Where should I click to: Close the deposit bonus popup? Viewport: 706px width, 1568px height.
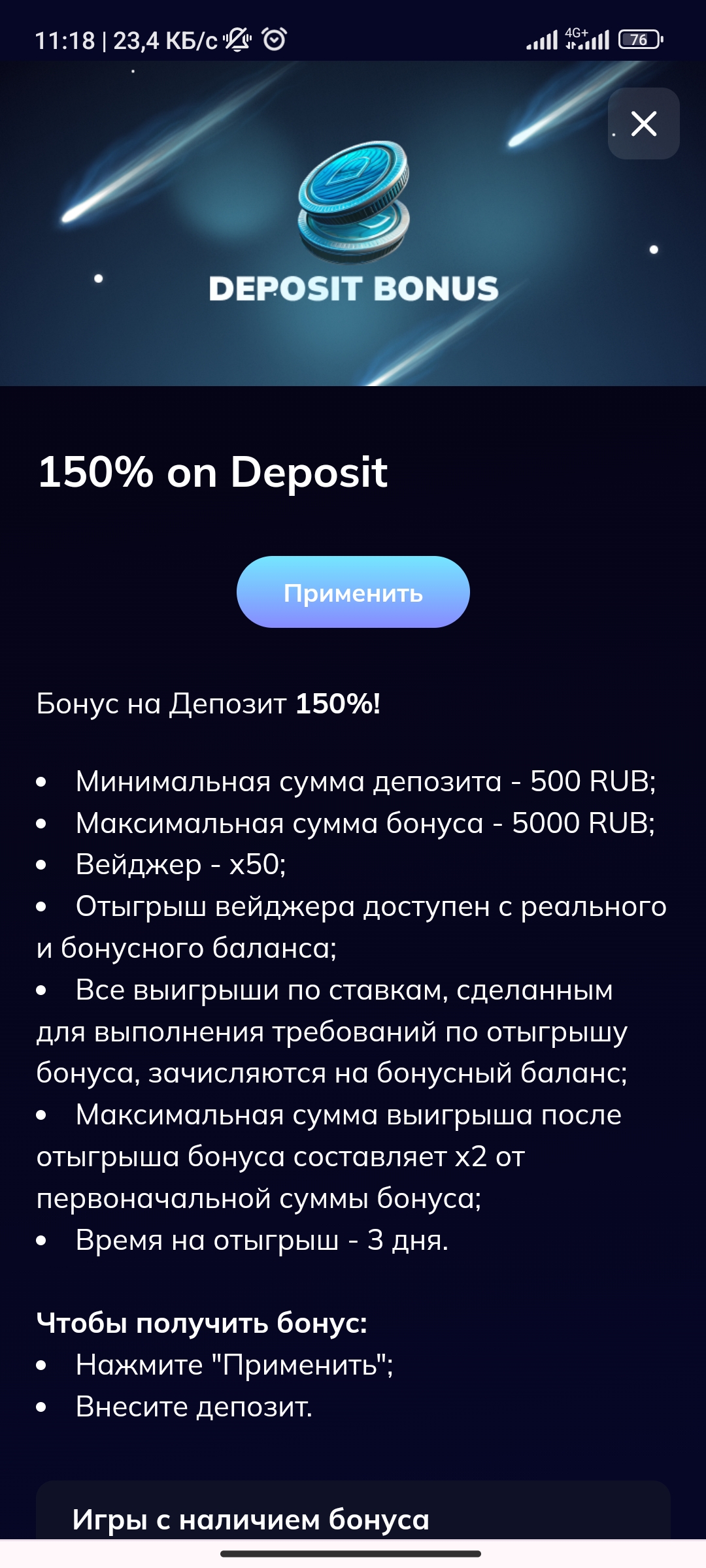643,123
